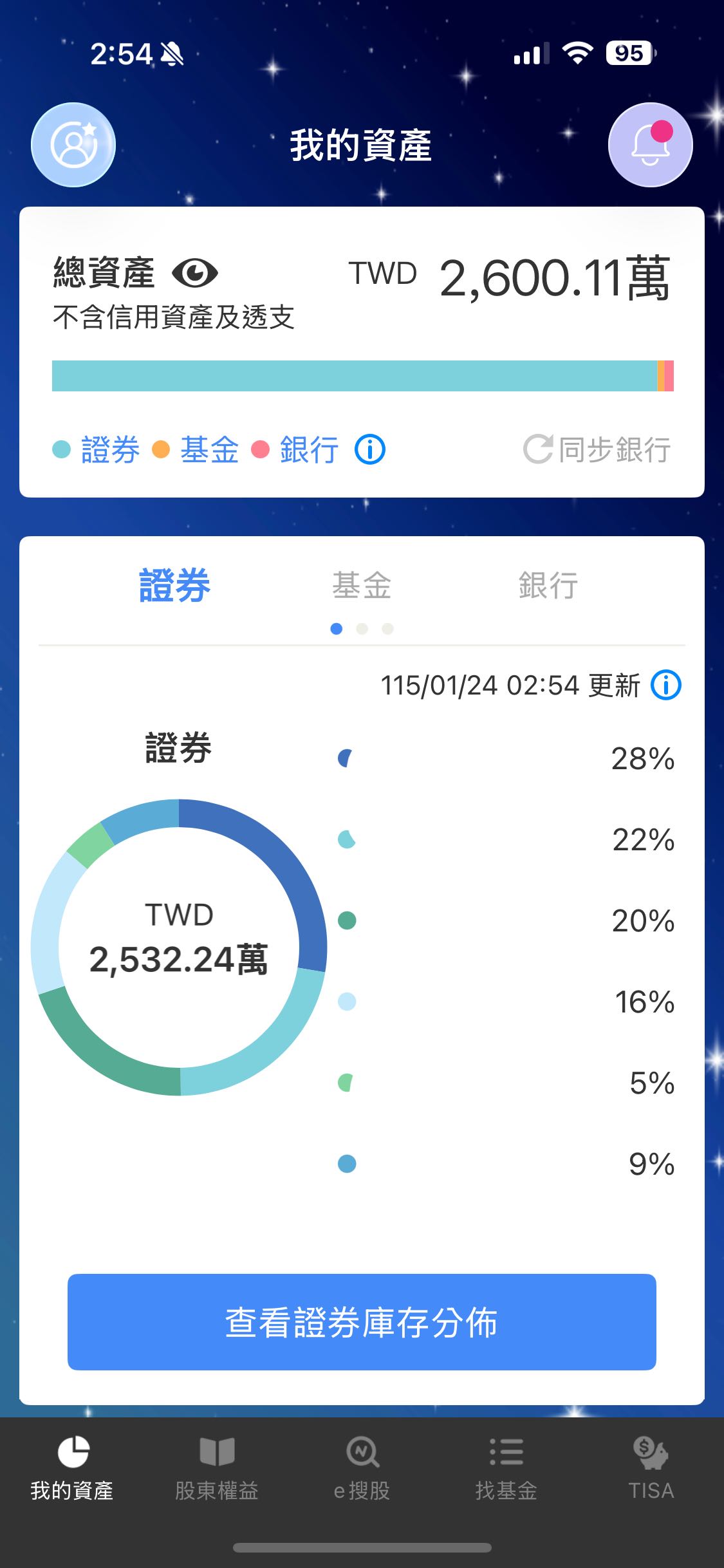Open the profile avatar icon
Viewport: 724px width, 1568px height.
(73, 145)
